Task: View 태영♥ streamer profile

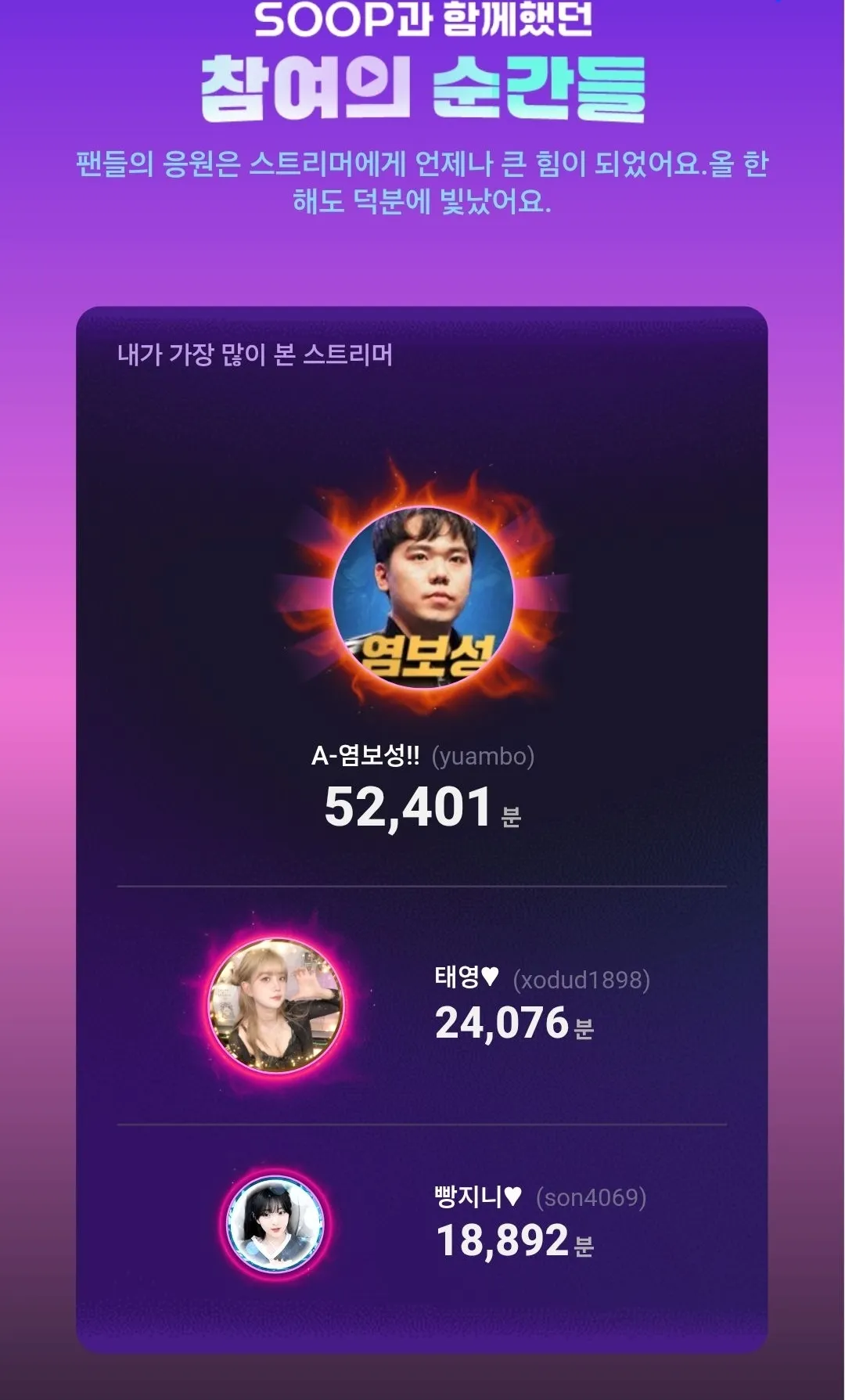Action: point(275,1005)
